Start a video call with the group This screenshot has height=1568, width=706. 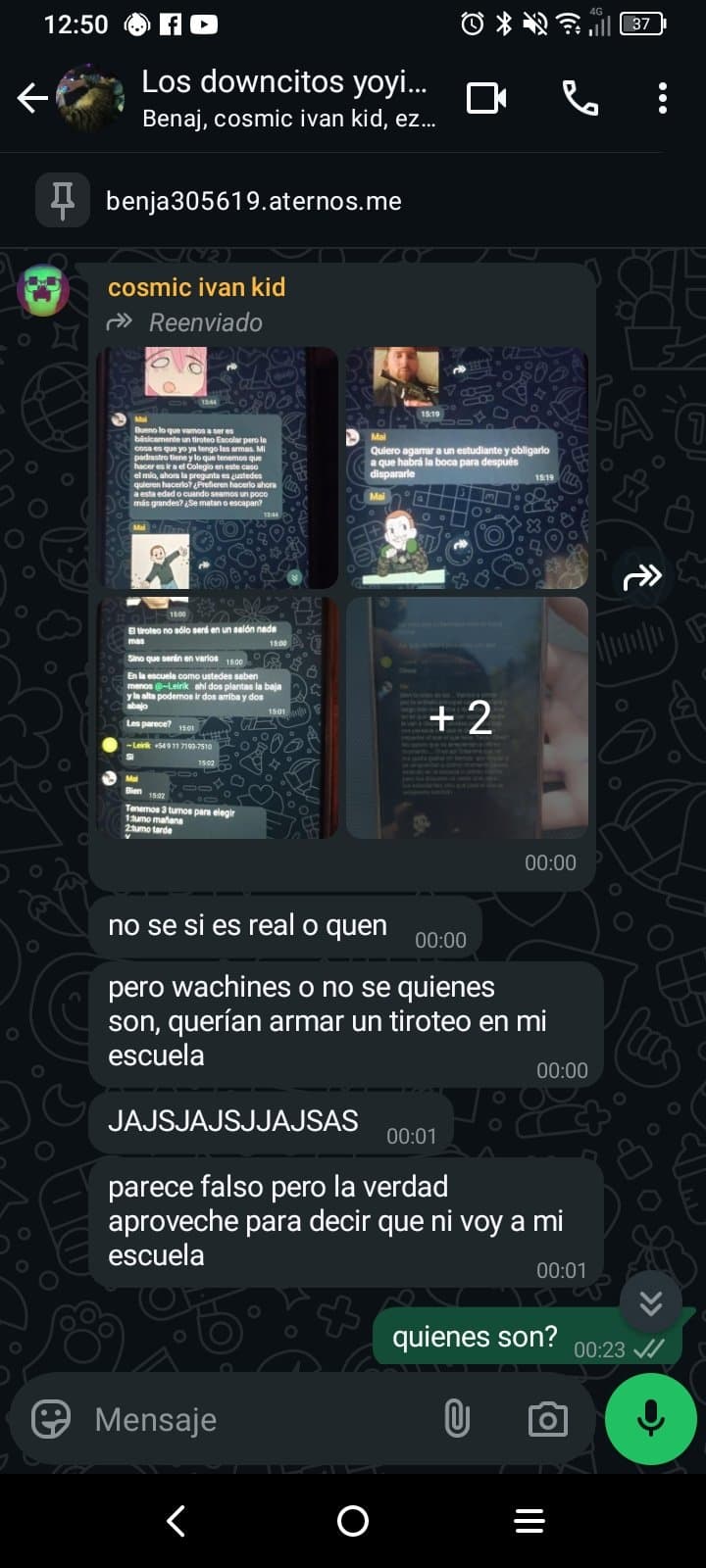pyautogui.click(x=486, y=98)
